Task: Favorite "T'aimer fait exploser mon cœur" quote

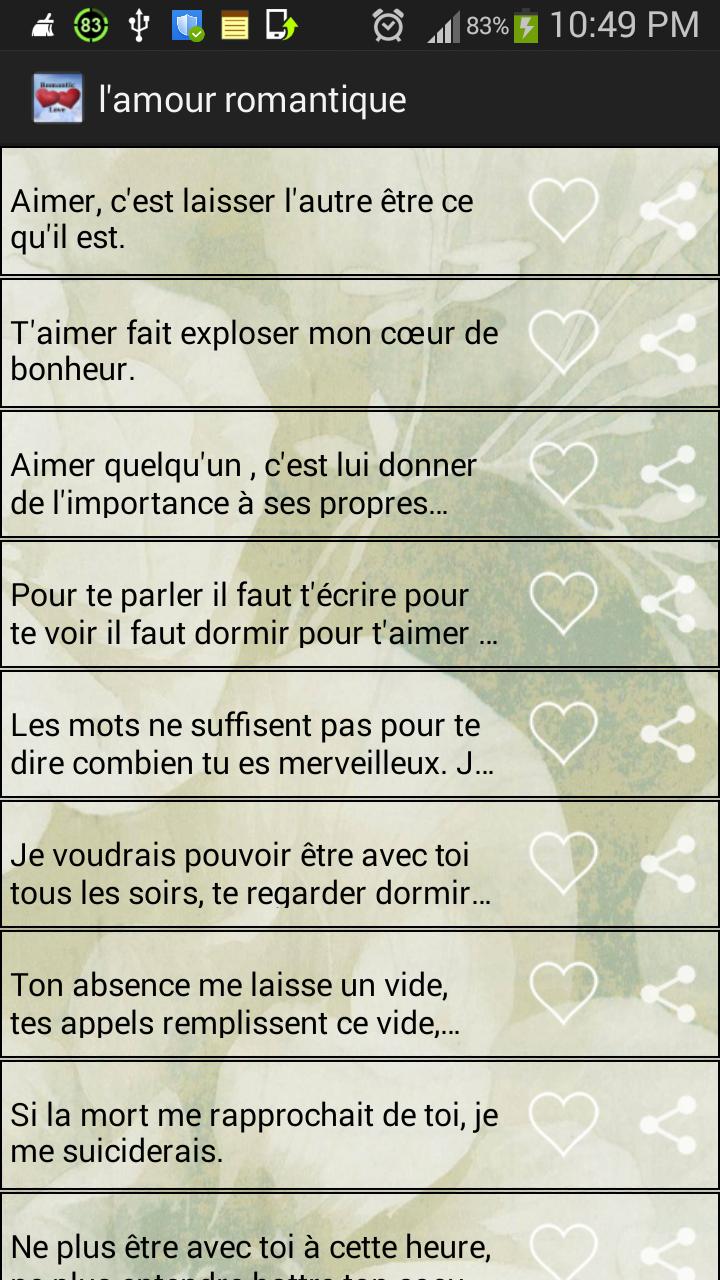Action: click(563, 342)
